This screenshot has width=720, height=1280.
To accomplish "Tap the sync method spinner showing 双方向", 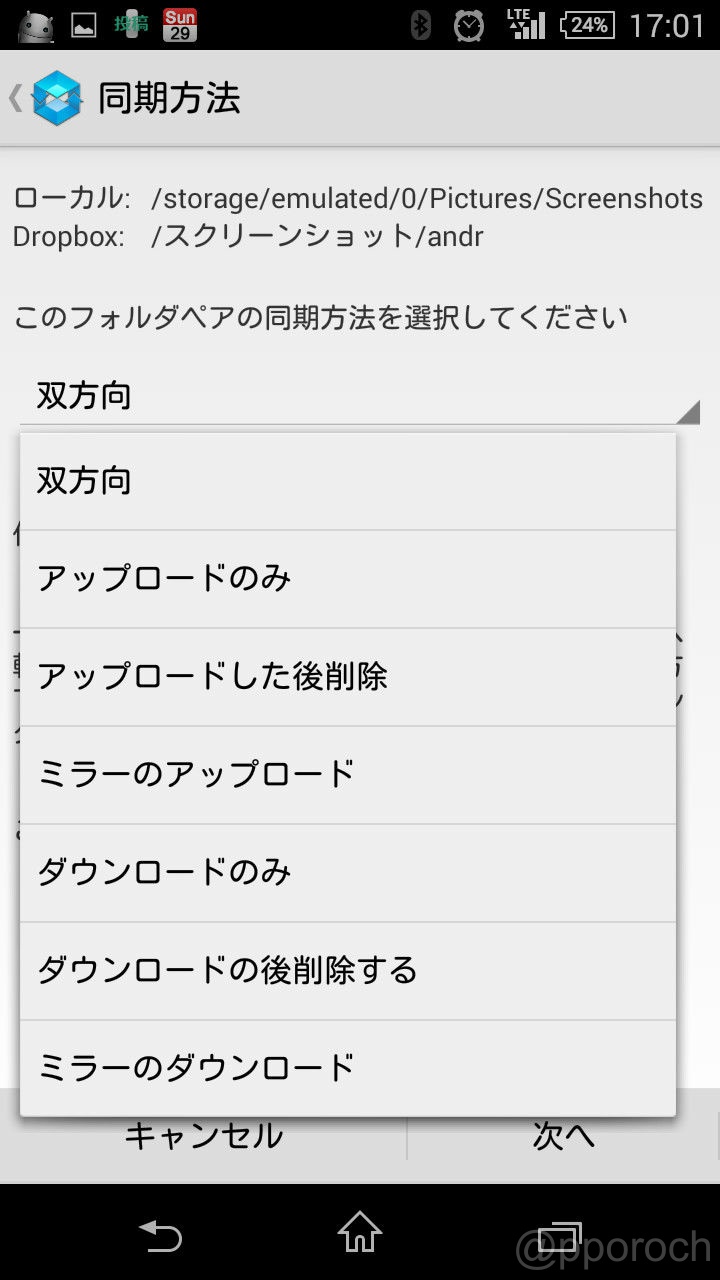I will point(360,396).
